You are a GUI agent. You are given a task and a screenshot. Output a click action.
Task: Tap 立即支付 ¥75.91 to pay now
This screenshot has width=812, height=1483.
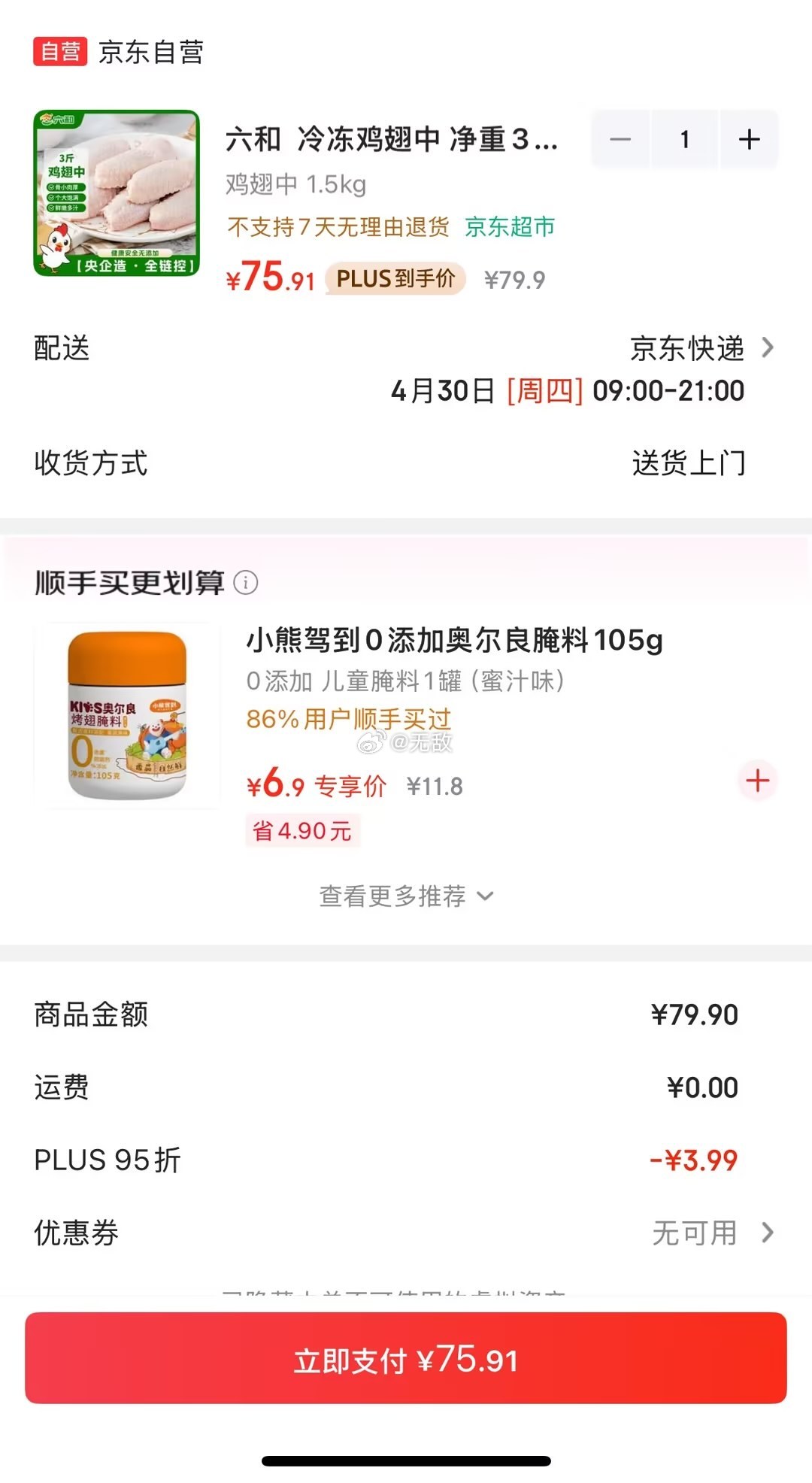(x=406, y=1358)
